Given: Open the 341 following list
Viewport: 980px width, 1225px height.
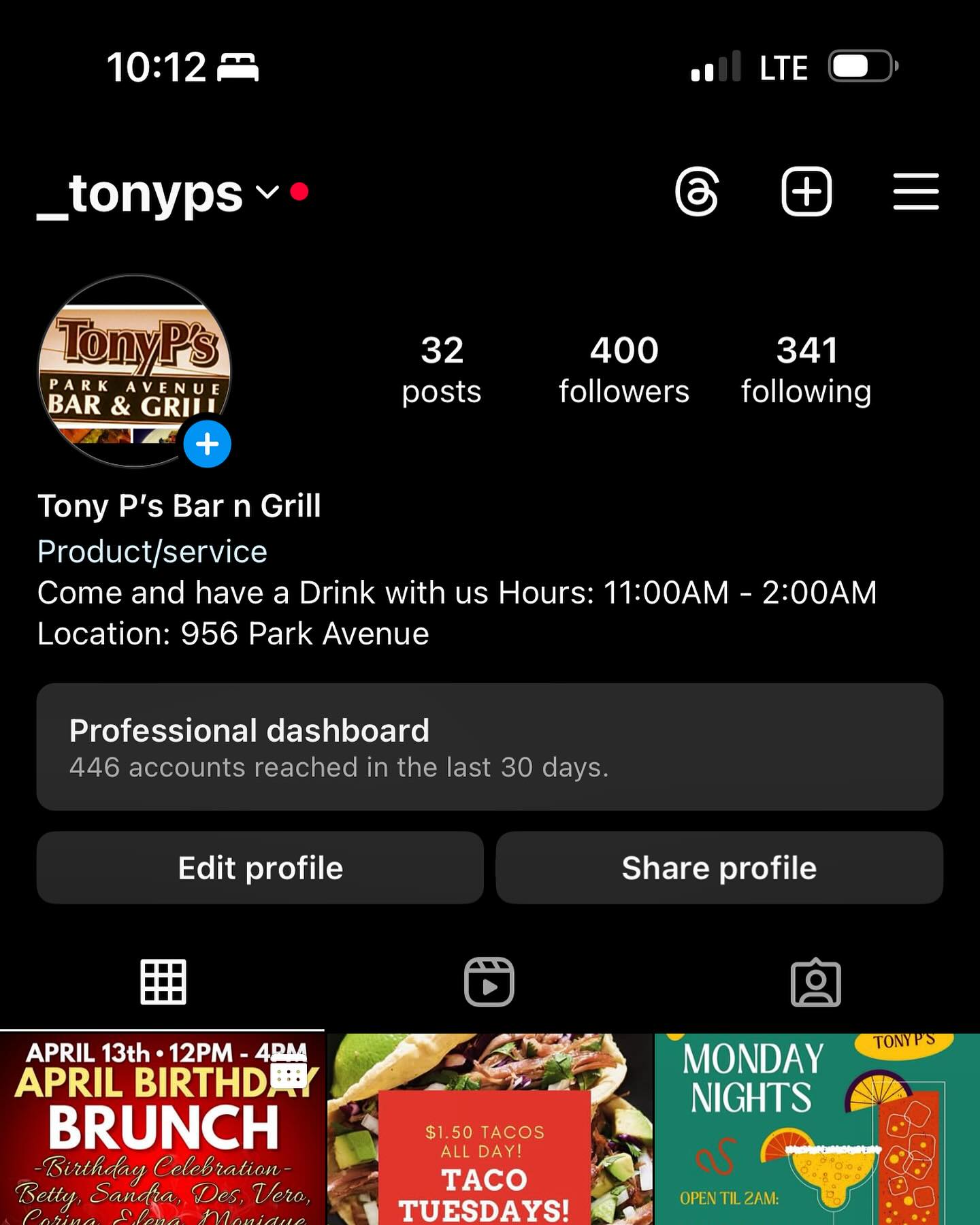Looking at the screenshot, I should tap(806, 370).
